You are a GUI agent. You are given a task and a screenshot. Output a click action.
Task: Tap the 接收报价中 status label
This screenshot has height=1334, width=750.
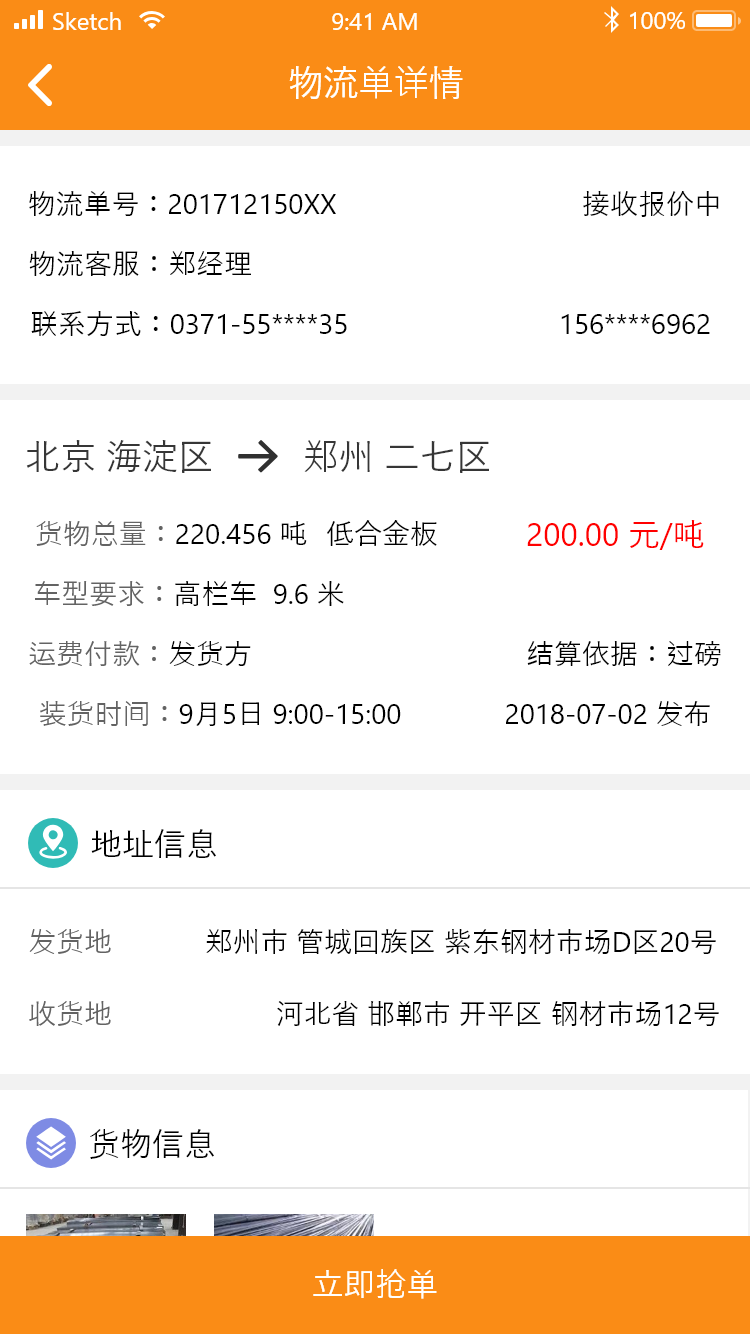click(x=649, y=202)
